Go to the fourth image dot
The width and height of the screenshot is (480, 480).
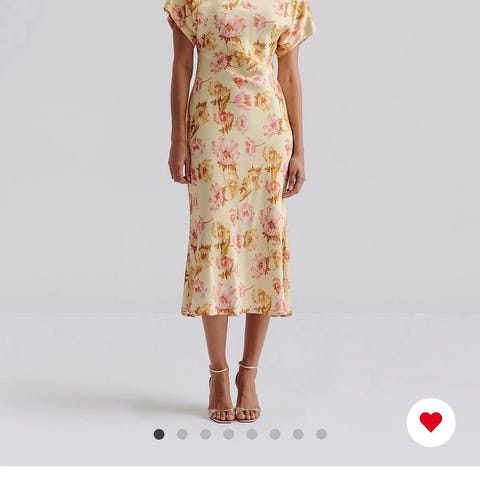[228, 434]
